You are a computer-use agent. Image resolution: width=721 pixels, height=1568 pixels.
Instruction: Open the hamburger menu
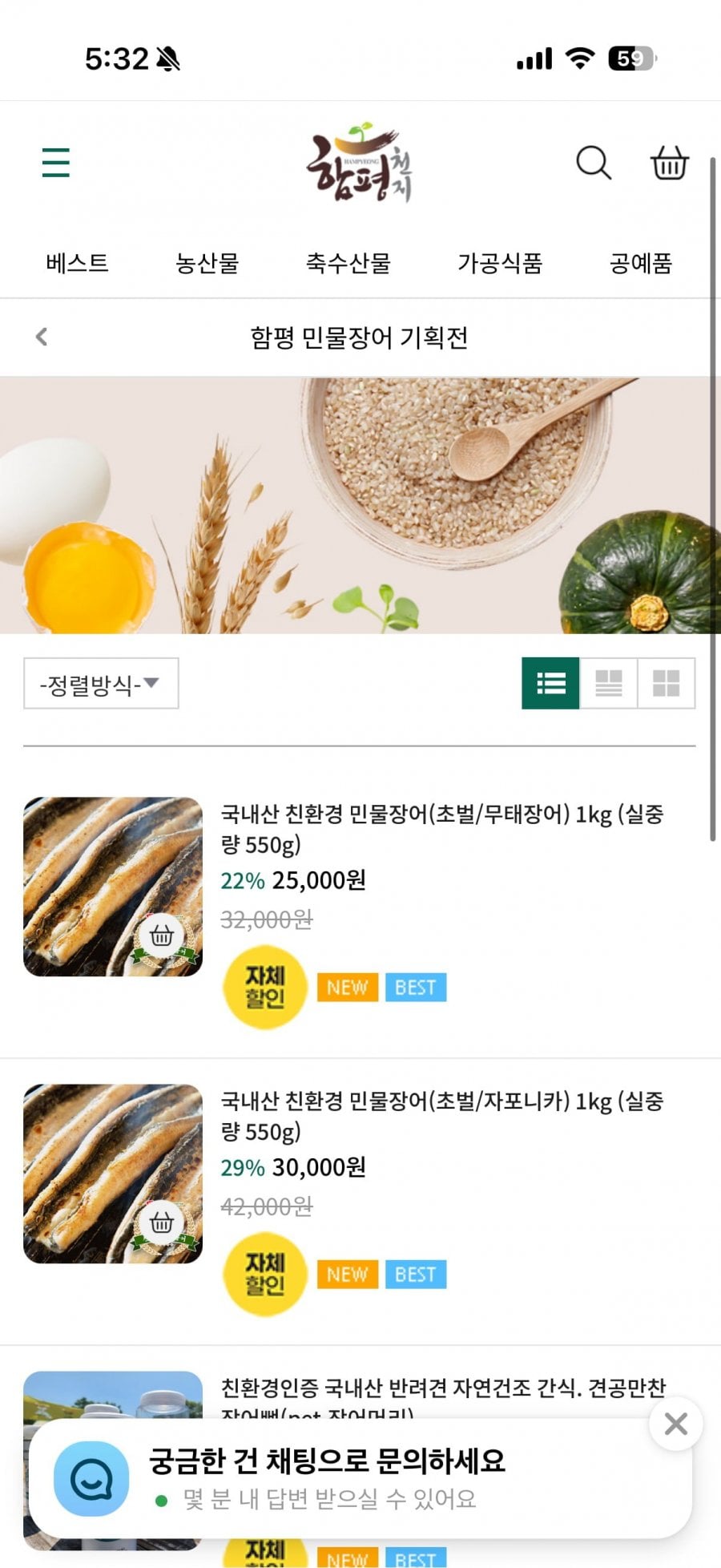(55, 163)
